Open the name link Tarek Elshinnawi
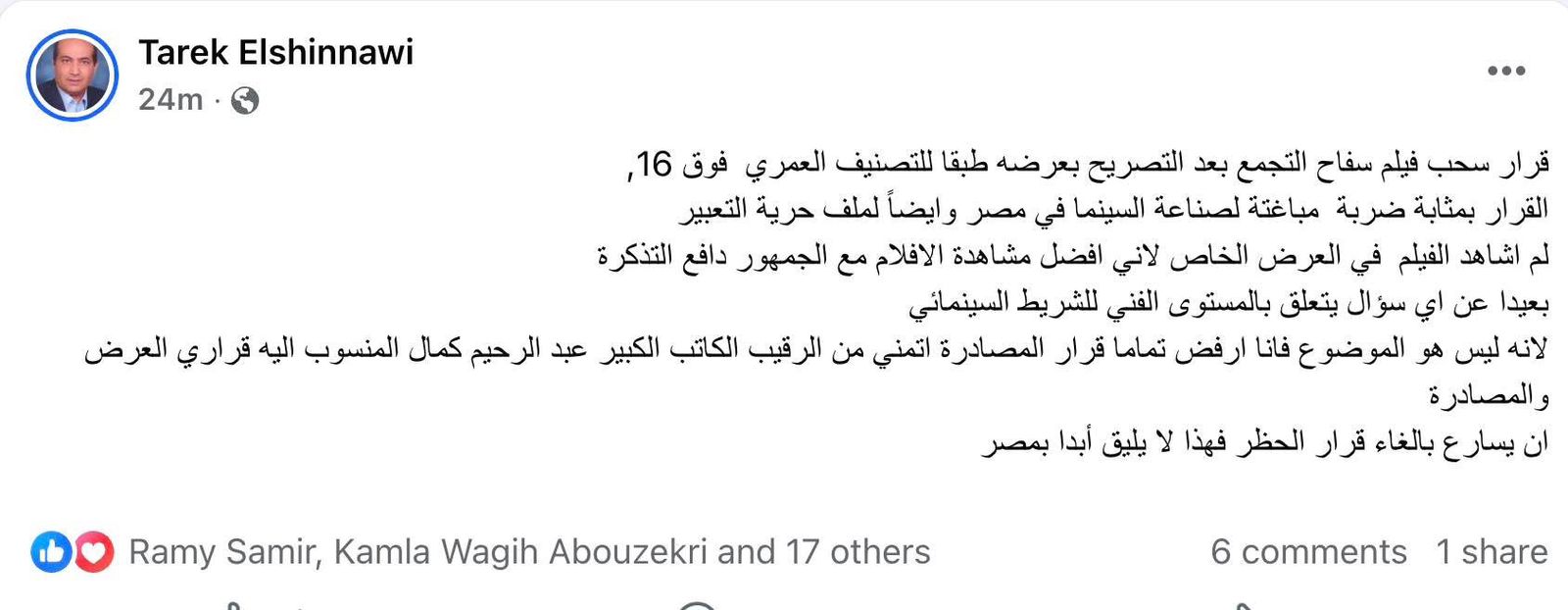Image resolution: width=1568 pixels, height=610 pixels. 275,52
